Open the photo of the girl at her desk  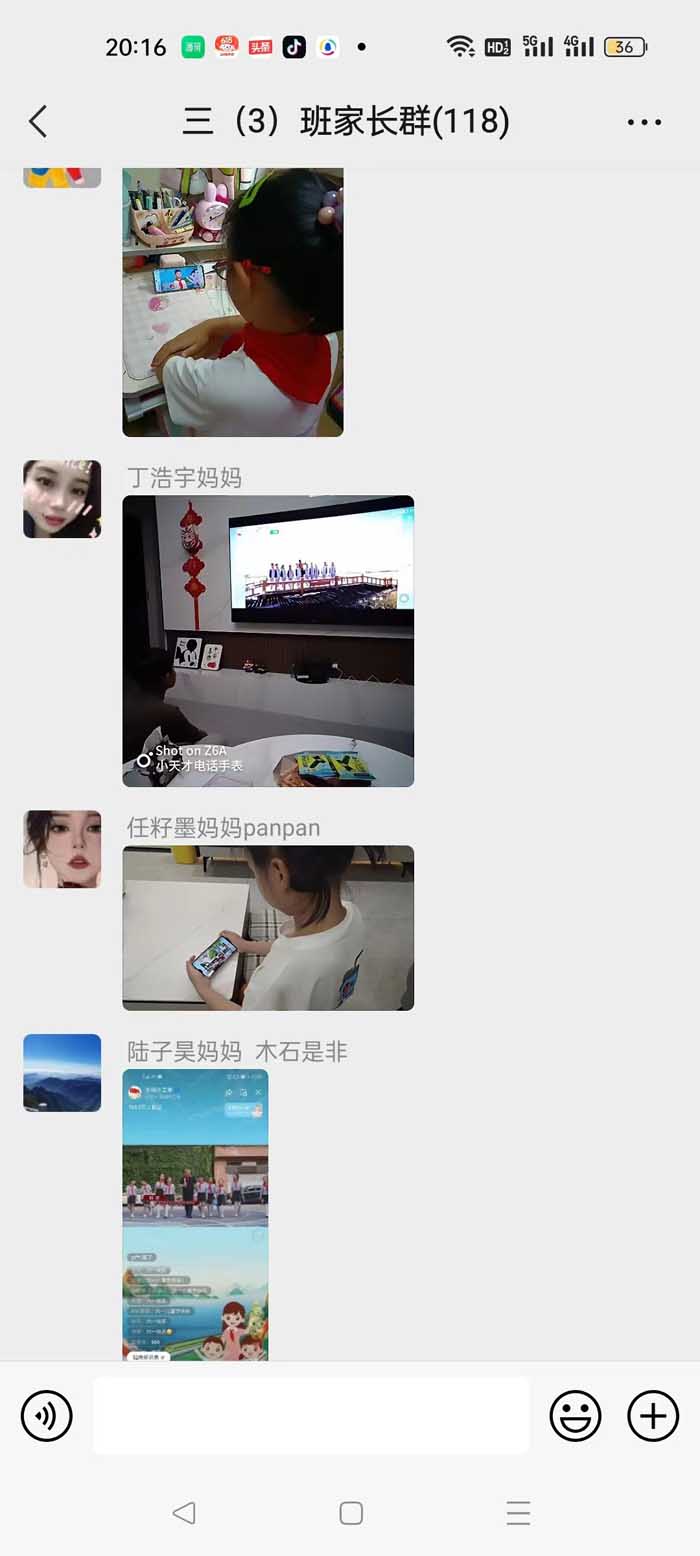click(232, 302)
